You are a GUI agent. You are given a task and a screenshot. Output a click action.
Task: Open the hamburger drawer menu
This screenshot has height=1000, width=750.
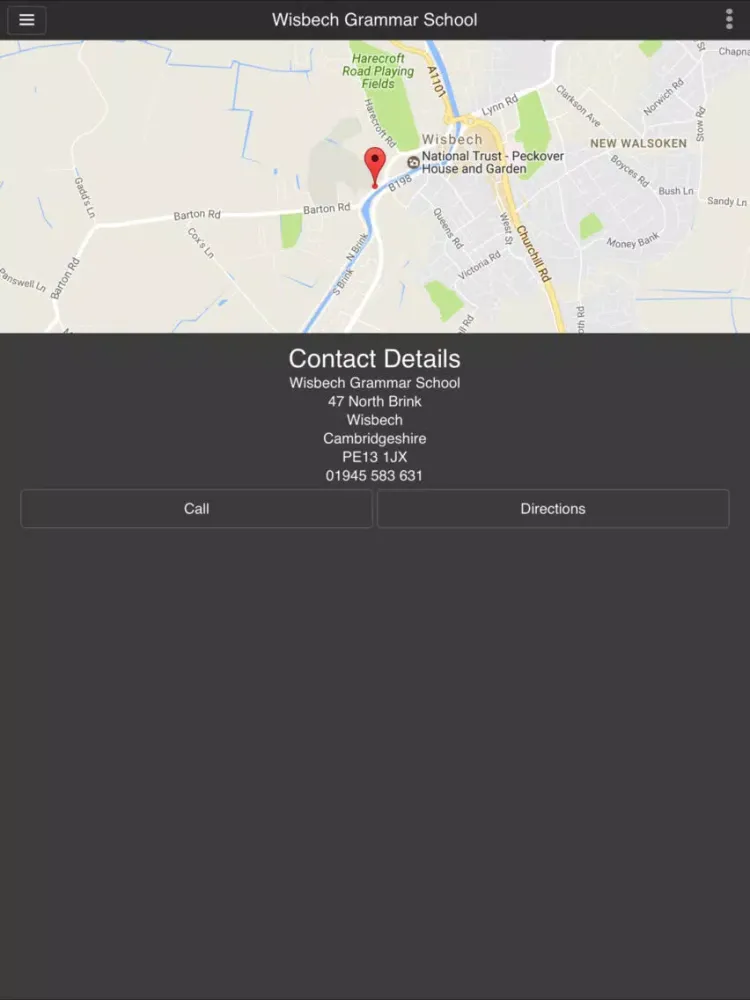tap(27, 20)
